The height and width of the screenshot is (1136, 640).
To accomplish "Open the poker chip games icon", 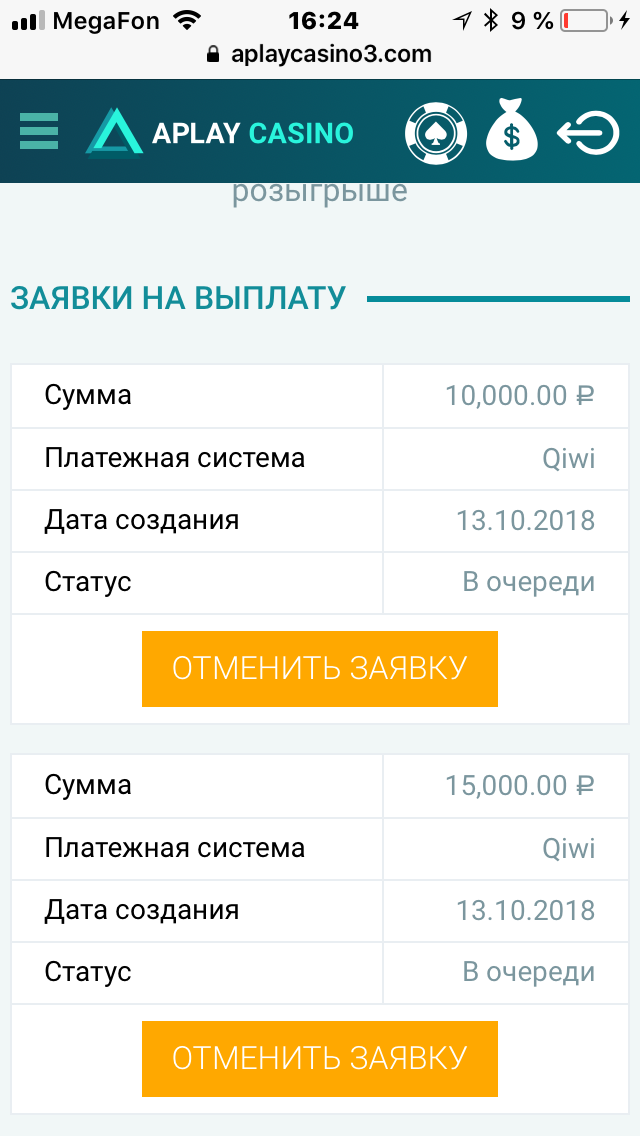I will (436, 133).
